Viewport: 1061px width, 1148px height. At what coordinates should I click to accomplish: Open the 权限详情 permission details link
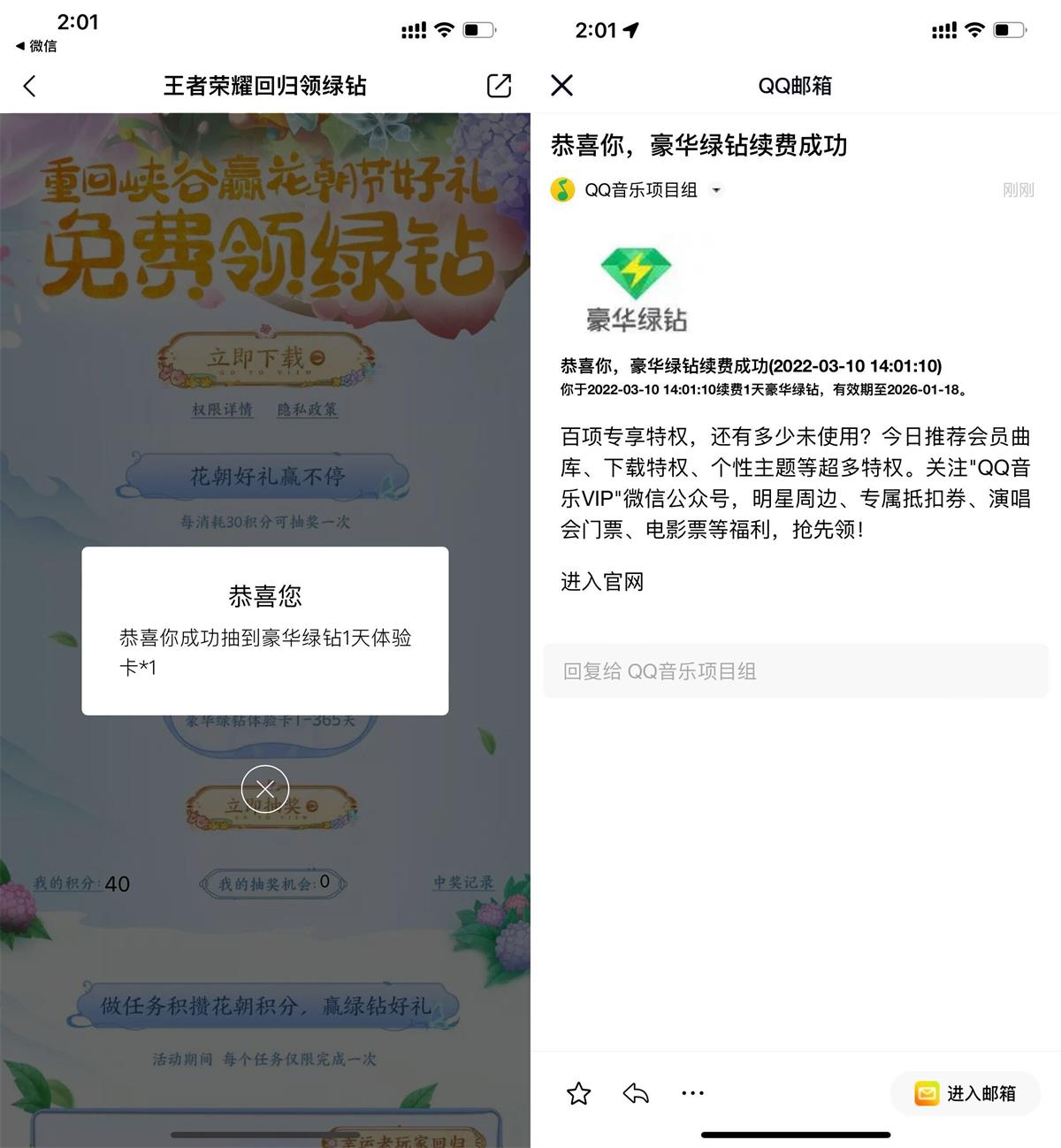[x=222, y=409]
